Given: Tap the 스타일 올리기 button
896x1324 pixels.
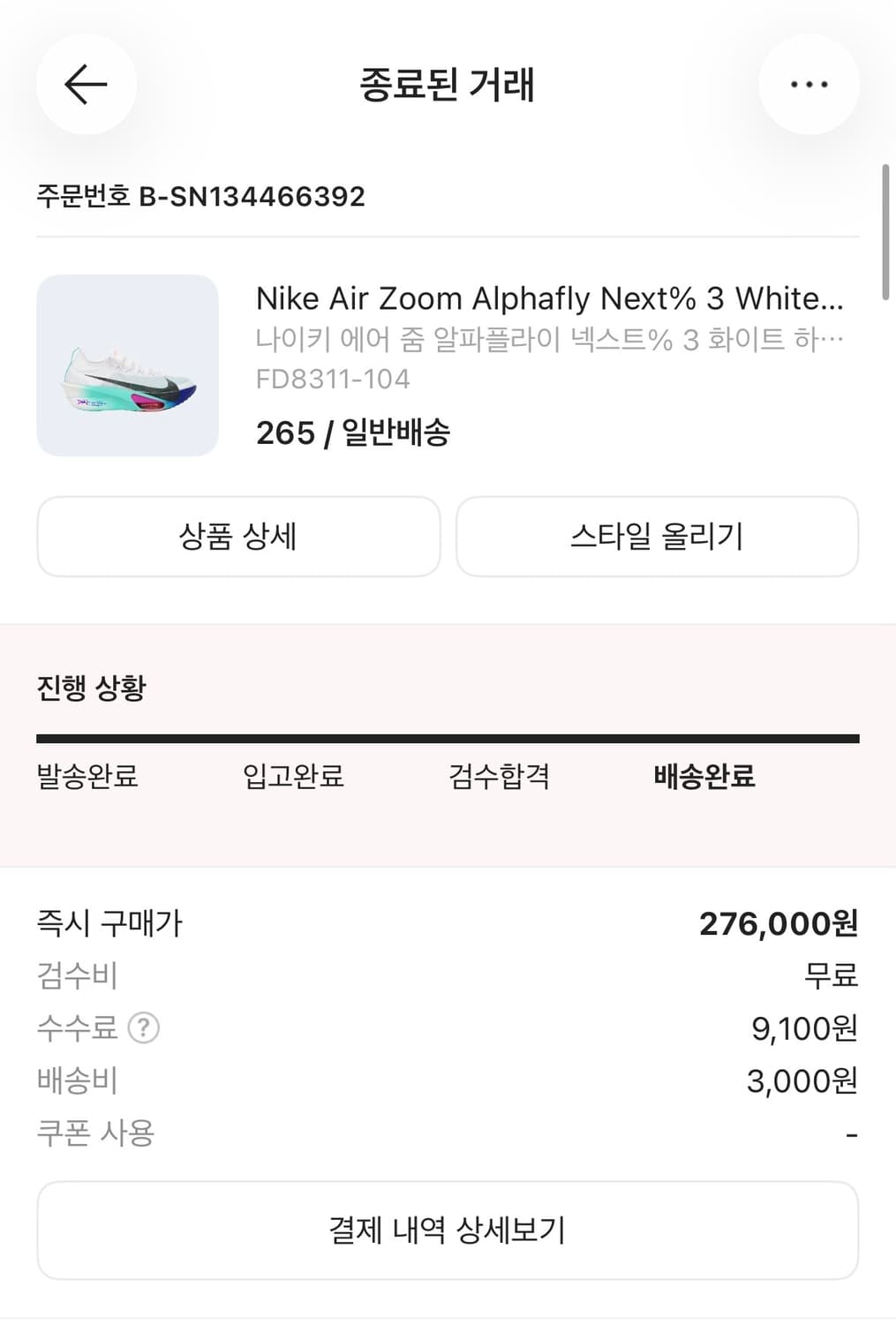Looking at the screenshot, I should (656, 537).
